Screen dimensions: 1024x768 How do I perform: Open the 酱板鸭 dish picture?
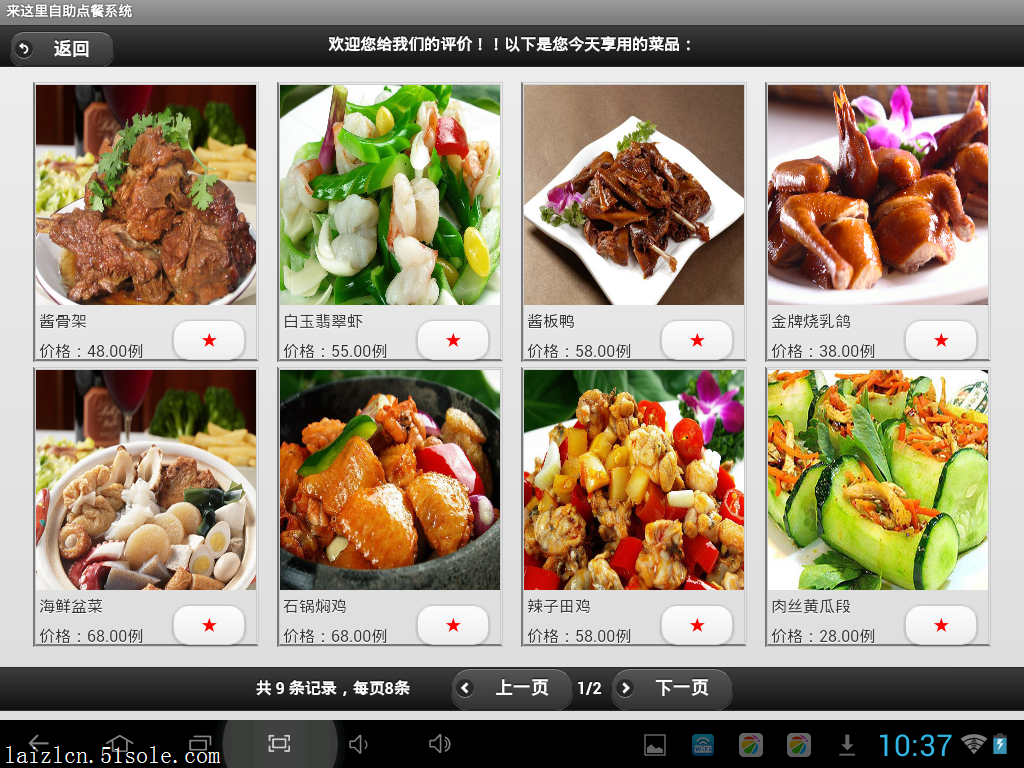point(634,195)
